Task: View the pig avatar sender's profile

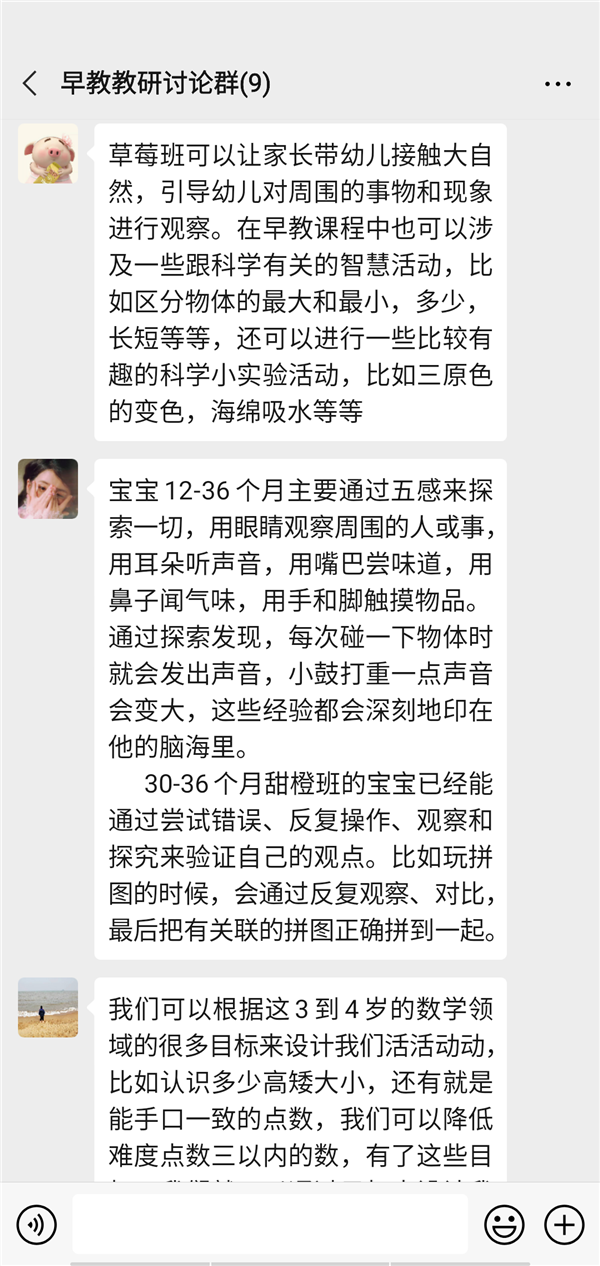Action: pyautogui.click(x=48, y=153)
